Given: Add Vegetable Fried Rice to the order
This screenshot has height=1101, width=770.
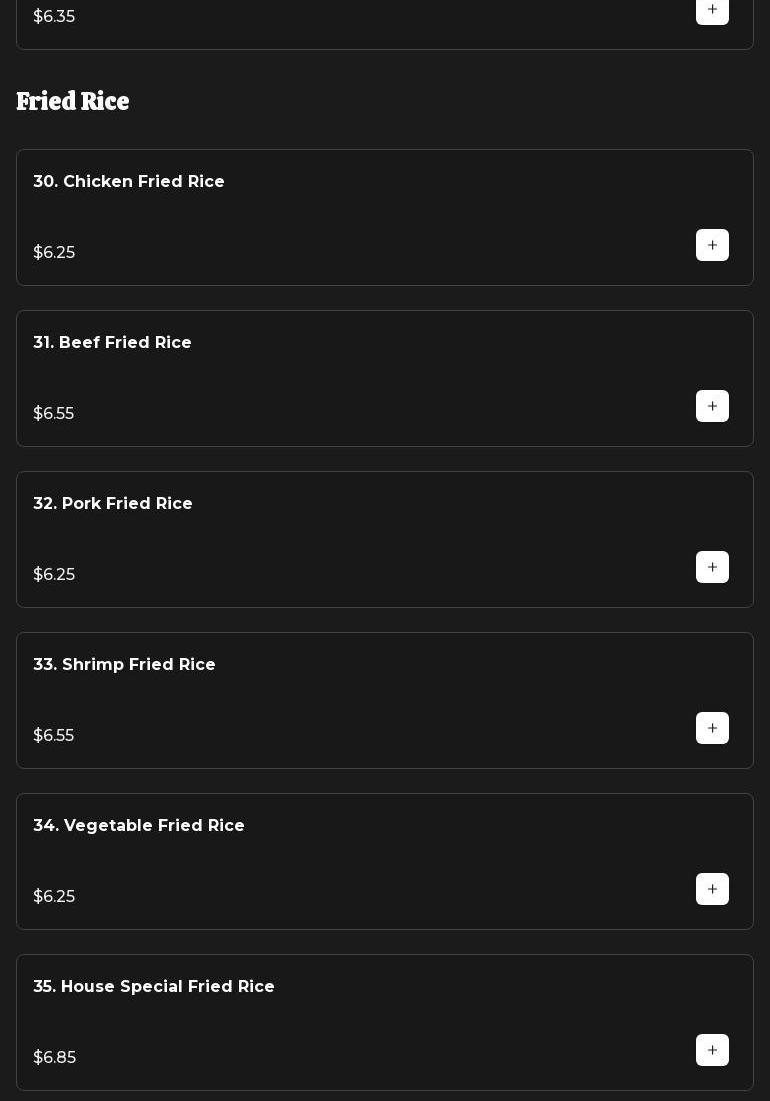Looking at the screenshot, I should 712,889.
